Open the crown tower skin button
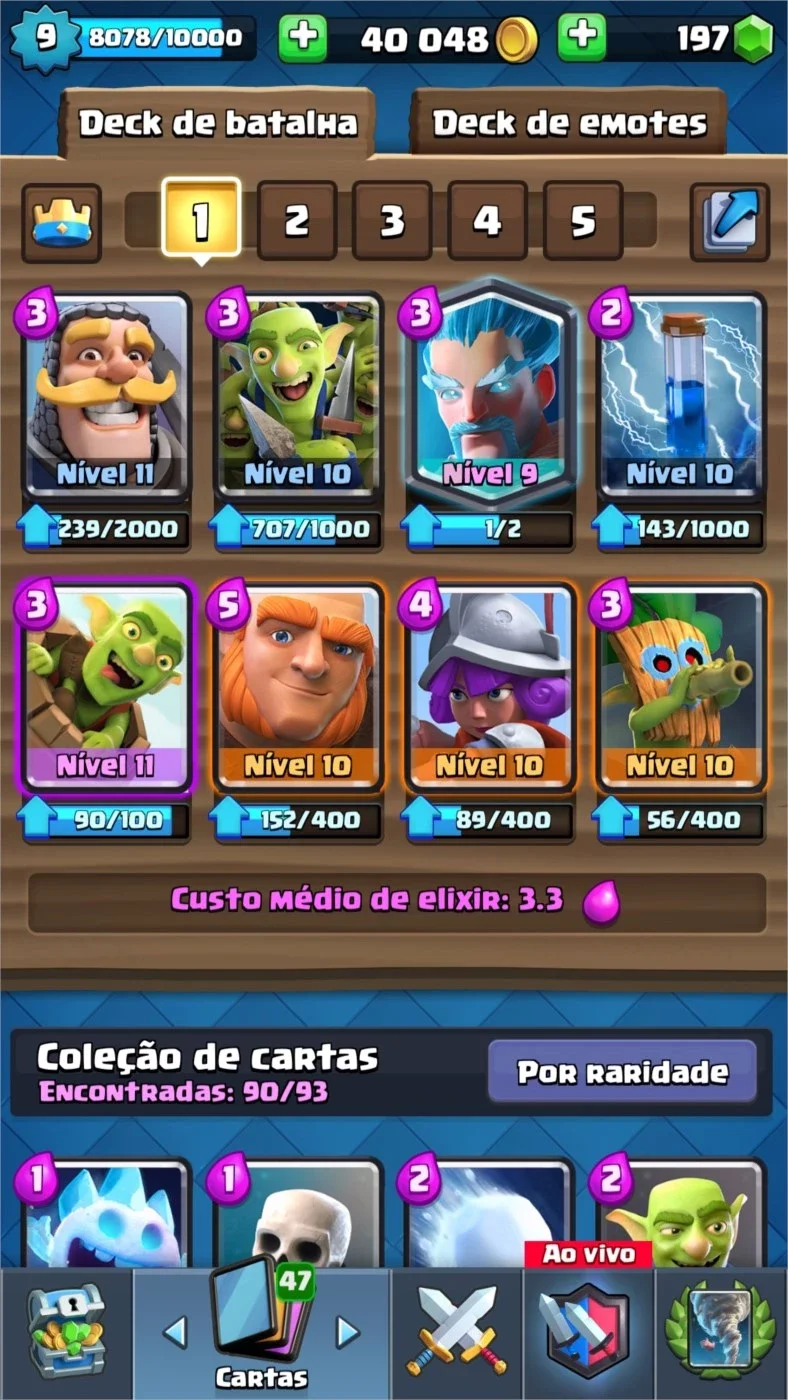The width and height of the screenshot is (788, 1400). tap(61, 222)
